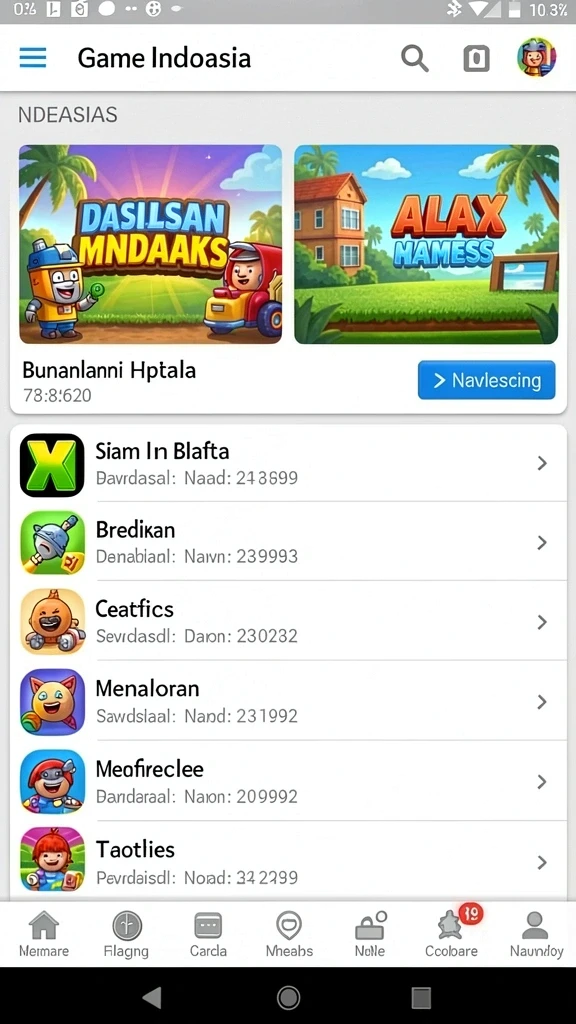
Task: Open the Bredikan game row
Action: [x=288, y=542]
